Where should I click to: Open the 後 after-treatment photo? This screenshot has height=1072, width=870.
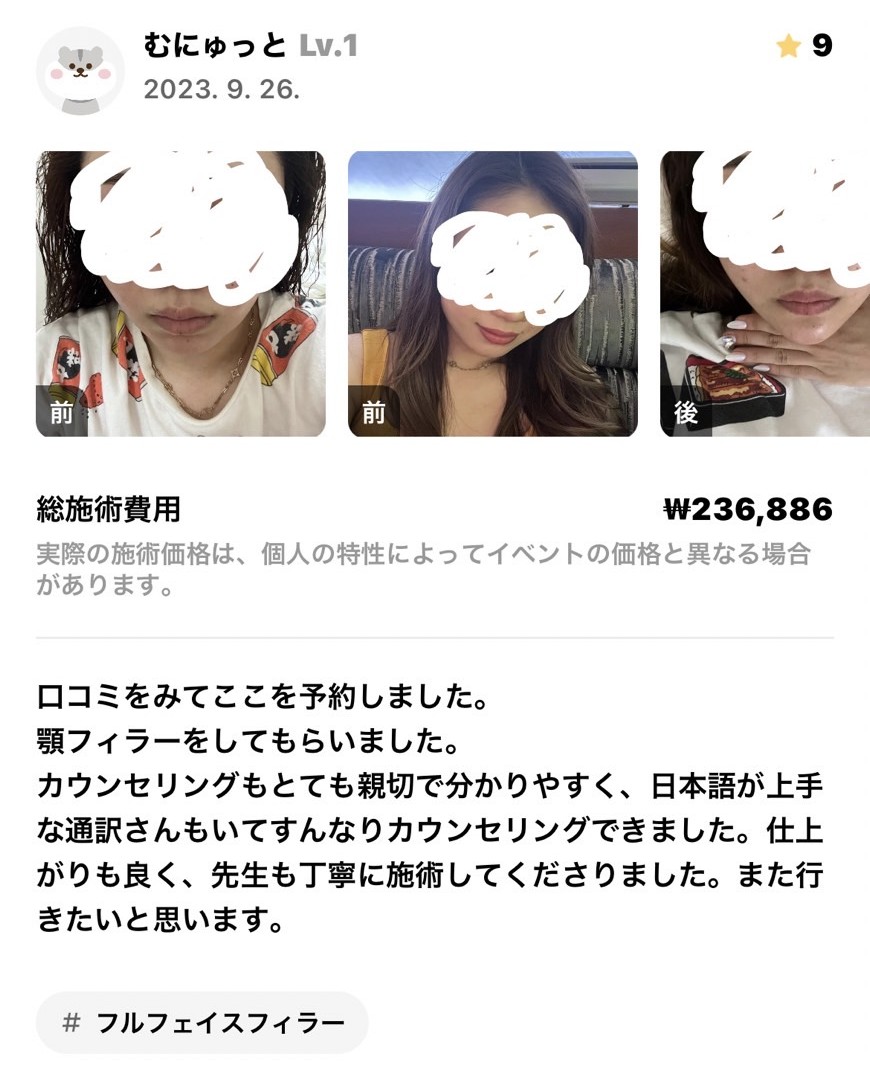[764, 294]
